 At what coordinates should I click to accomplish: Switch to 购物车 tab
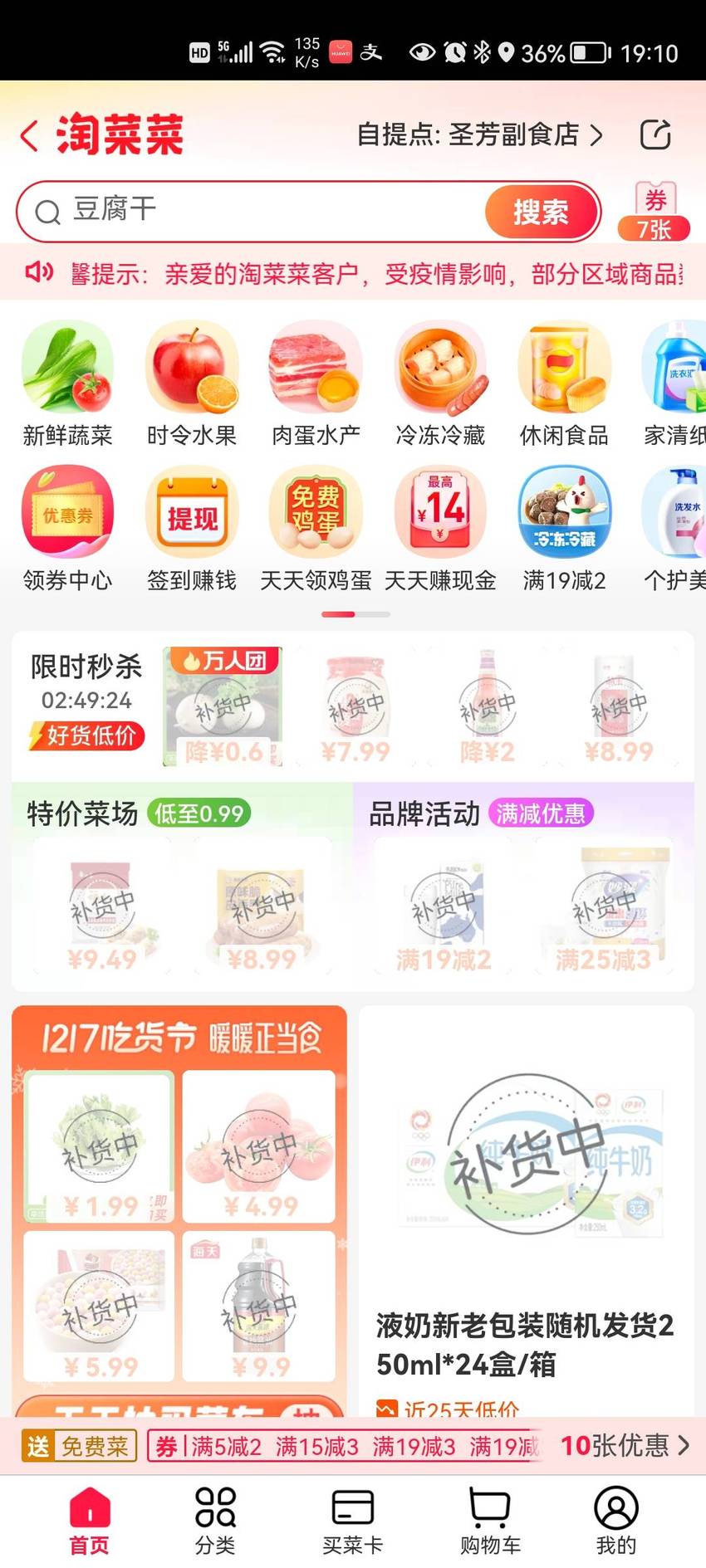pos(490,1520)
